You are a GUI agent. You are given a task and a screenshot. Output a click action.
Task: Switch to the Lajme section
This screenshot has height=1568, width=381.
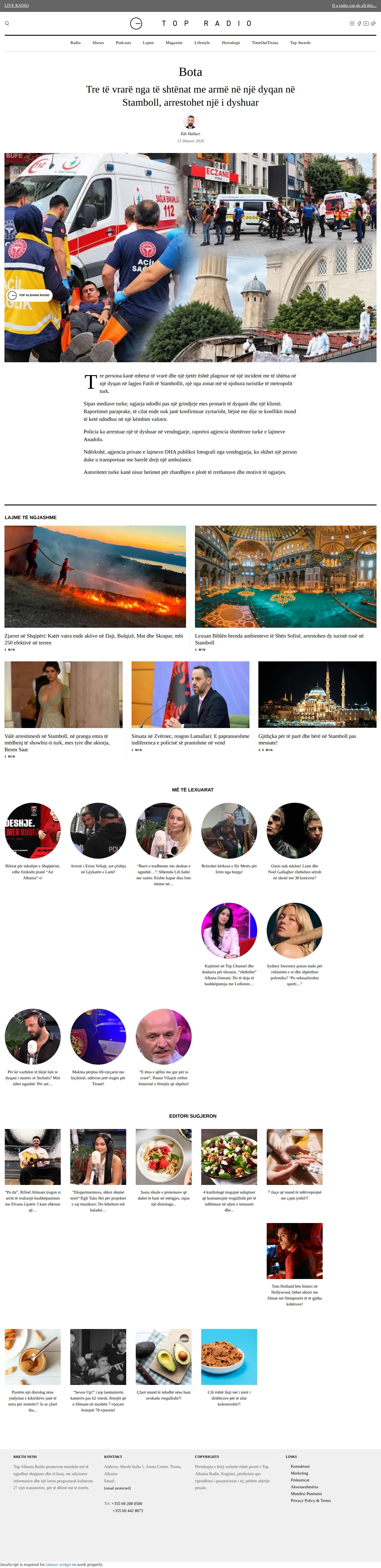point(149,43)
